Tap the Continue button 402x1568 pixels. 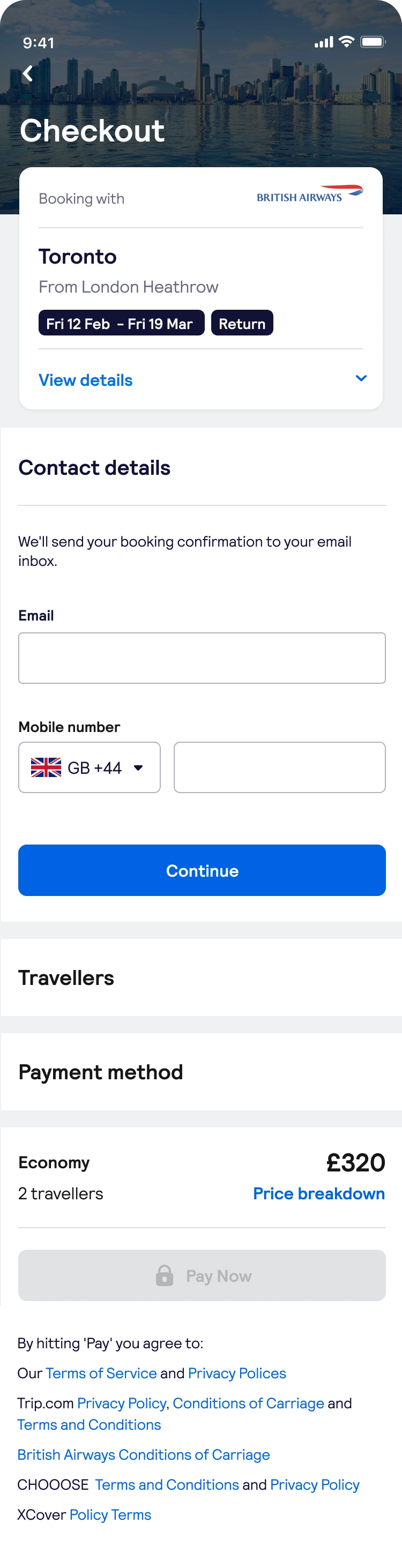[x=202, y=870]
